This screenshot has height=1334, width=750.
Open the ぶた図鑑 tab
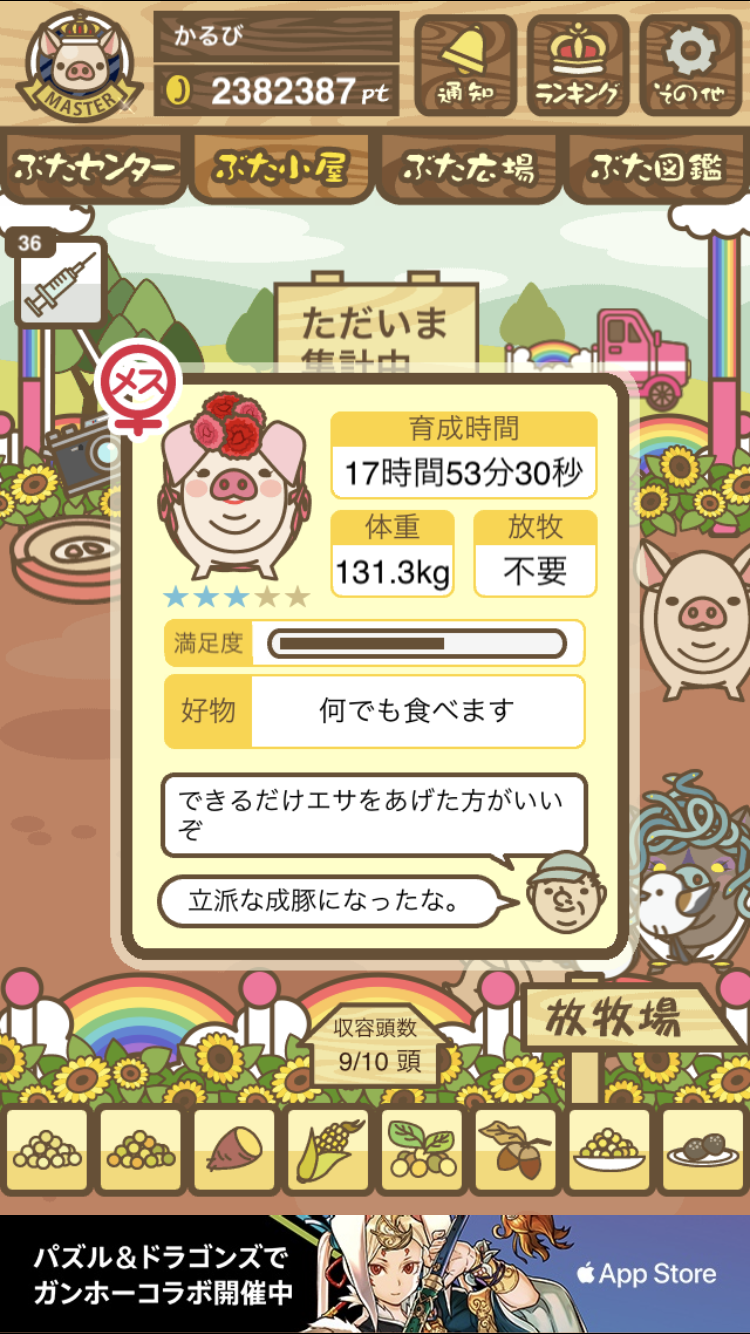point(656,168)
